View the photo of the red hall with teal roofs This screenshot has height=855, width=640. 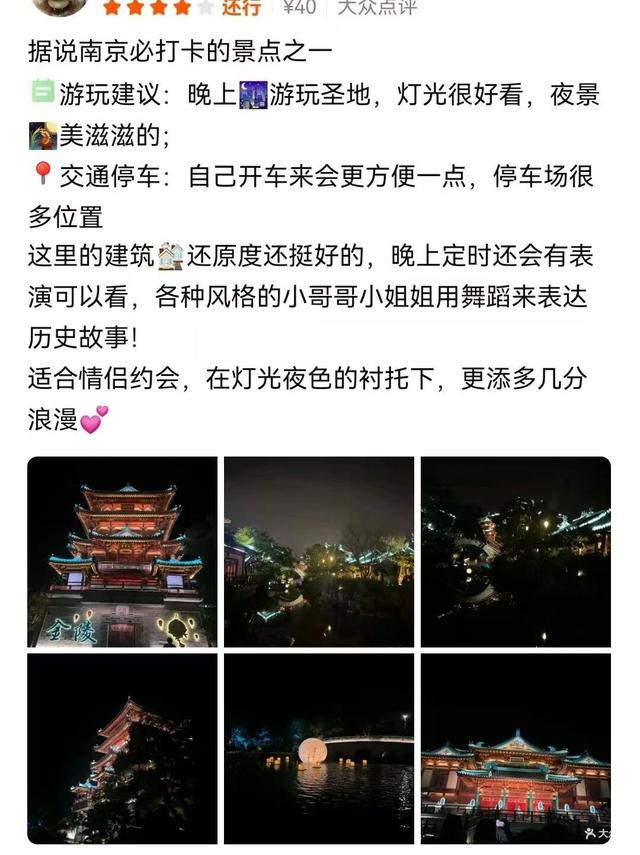pos(515,748)
